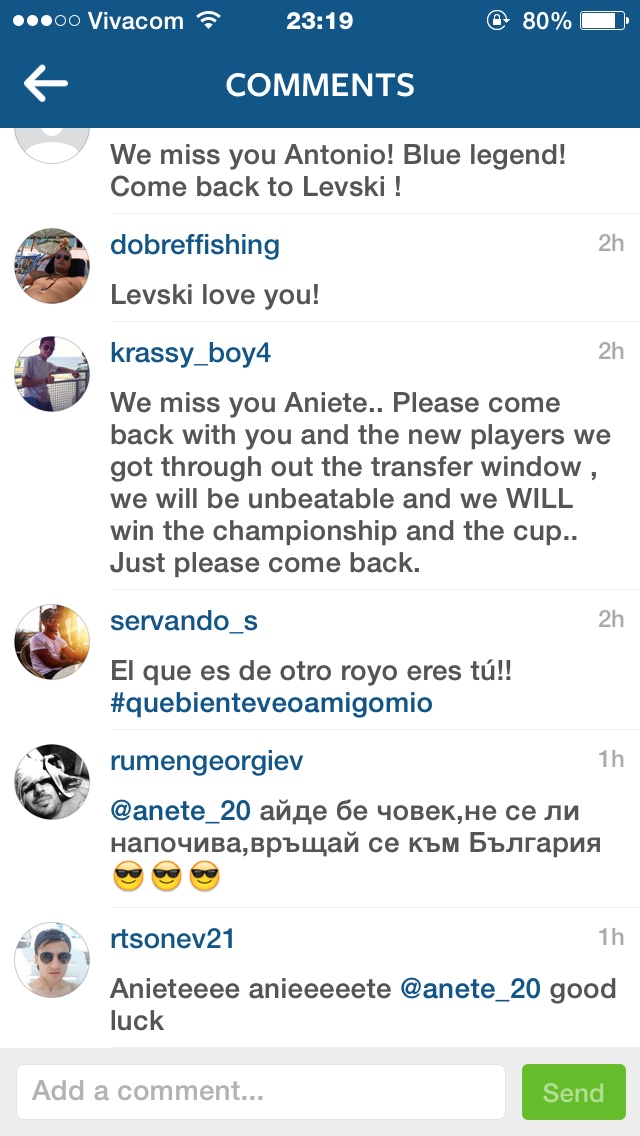Tap dobreffishing's profile picture

[x=52, y=265]
